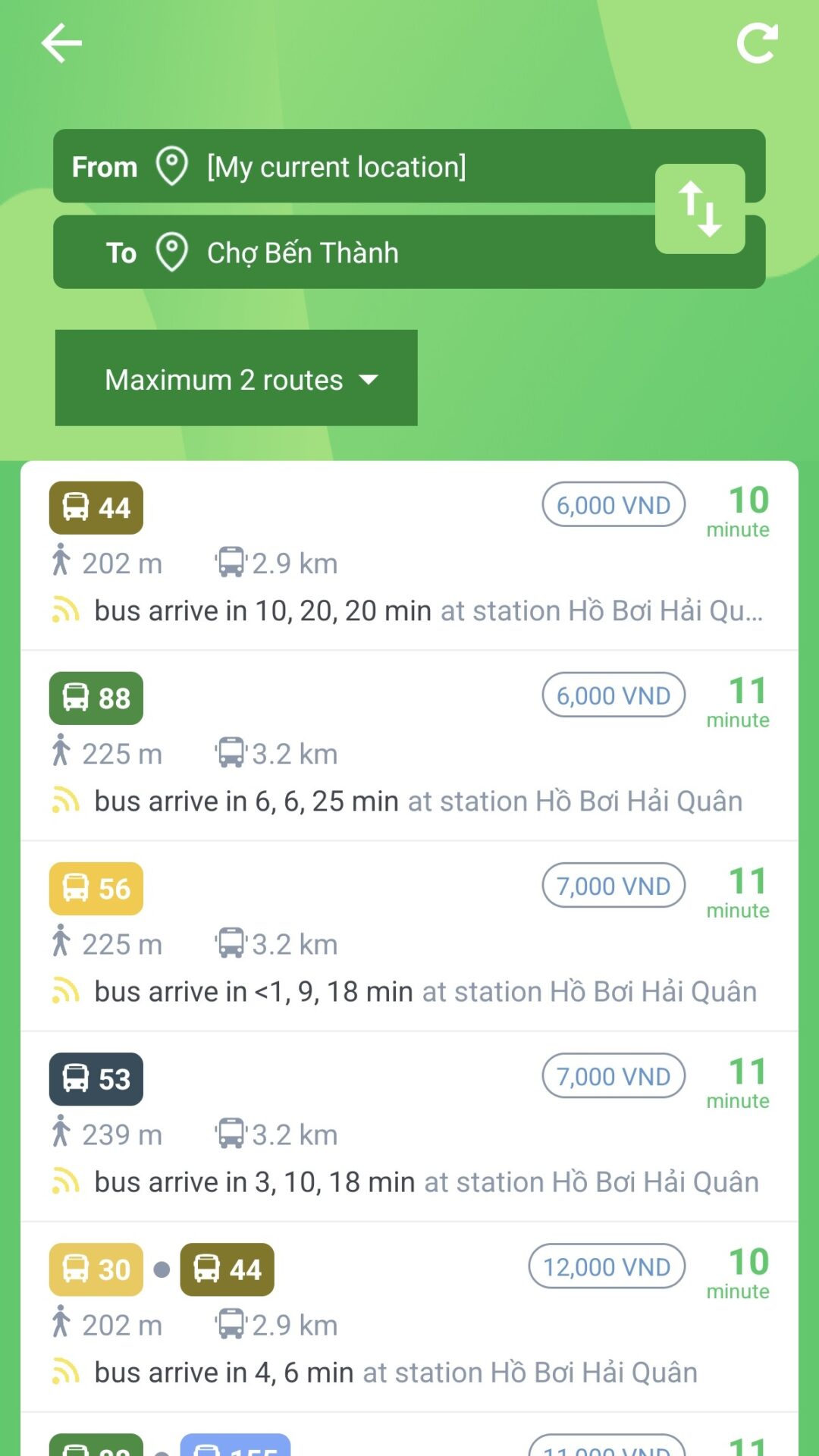This screenshot has height=1456, width=819.
Task: Select the bus 88 route option
Action: pos(409,746)
